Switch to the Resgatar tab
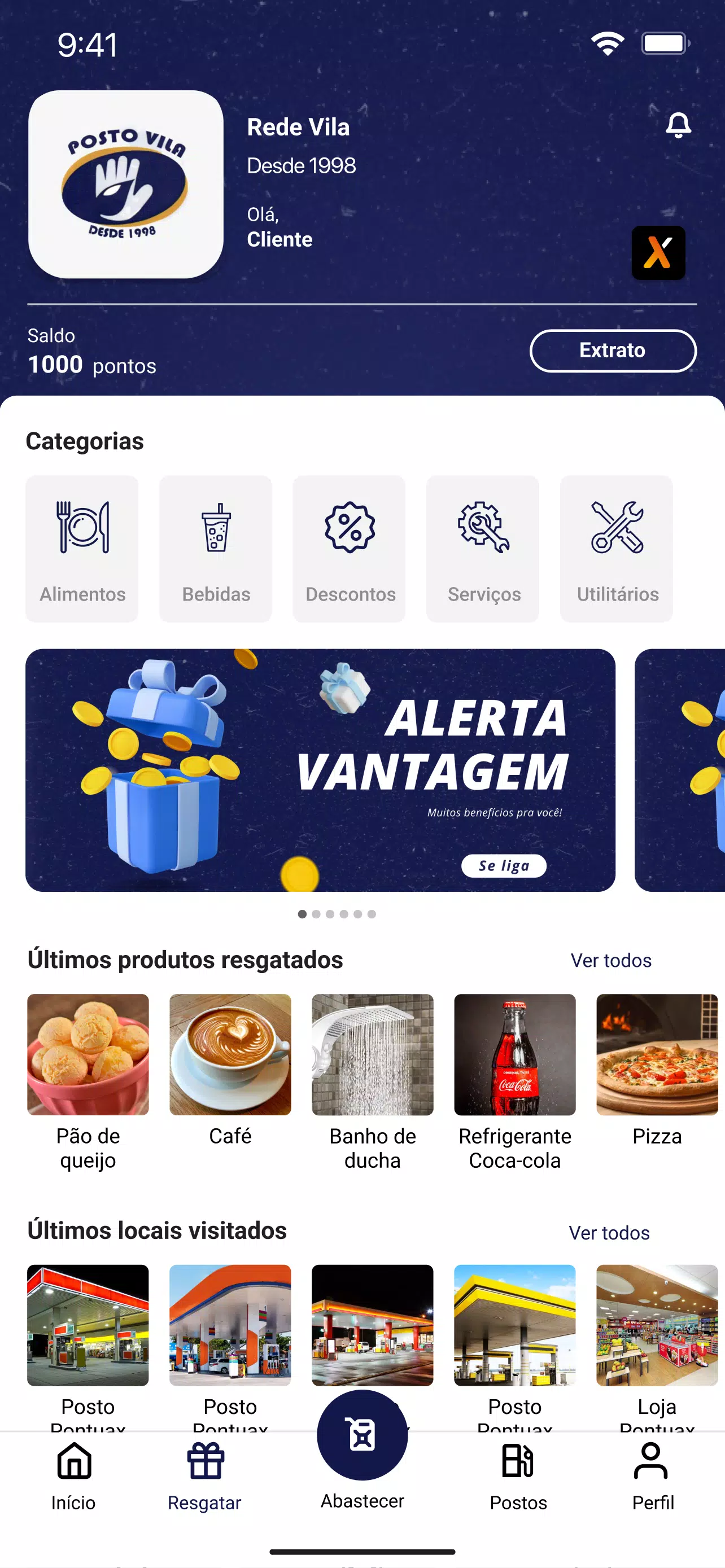The width and height of the screenshot is (725, 1568). (204, 1477)
